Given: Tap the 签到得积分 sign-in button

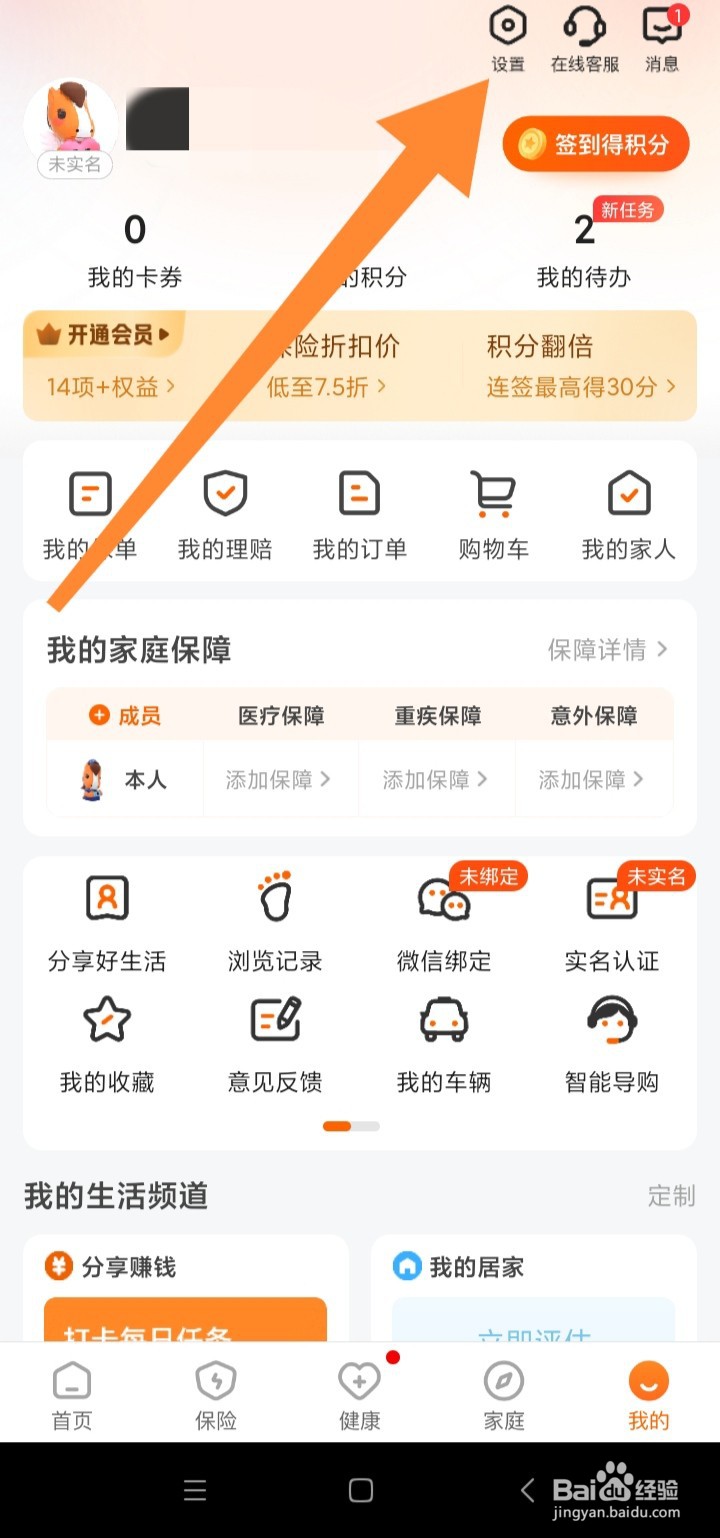Looking at the screenshot, I should [x=595, y=145].
